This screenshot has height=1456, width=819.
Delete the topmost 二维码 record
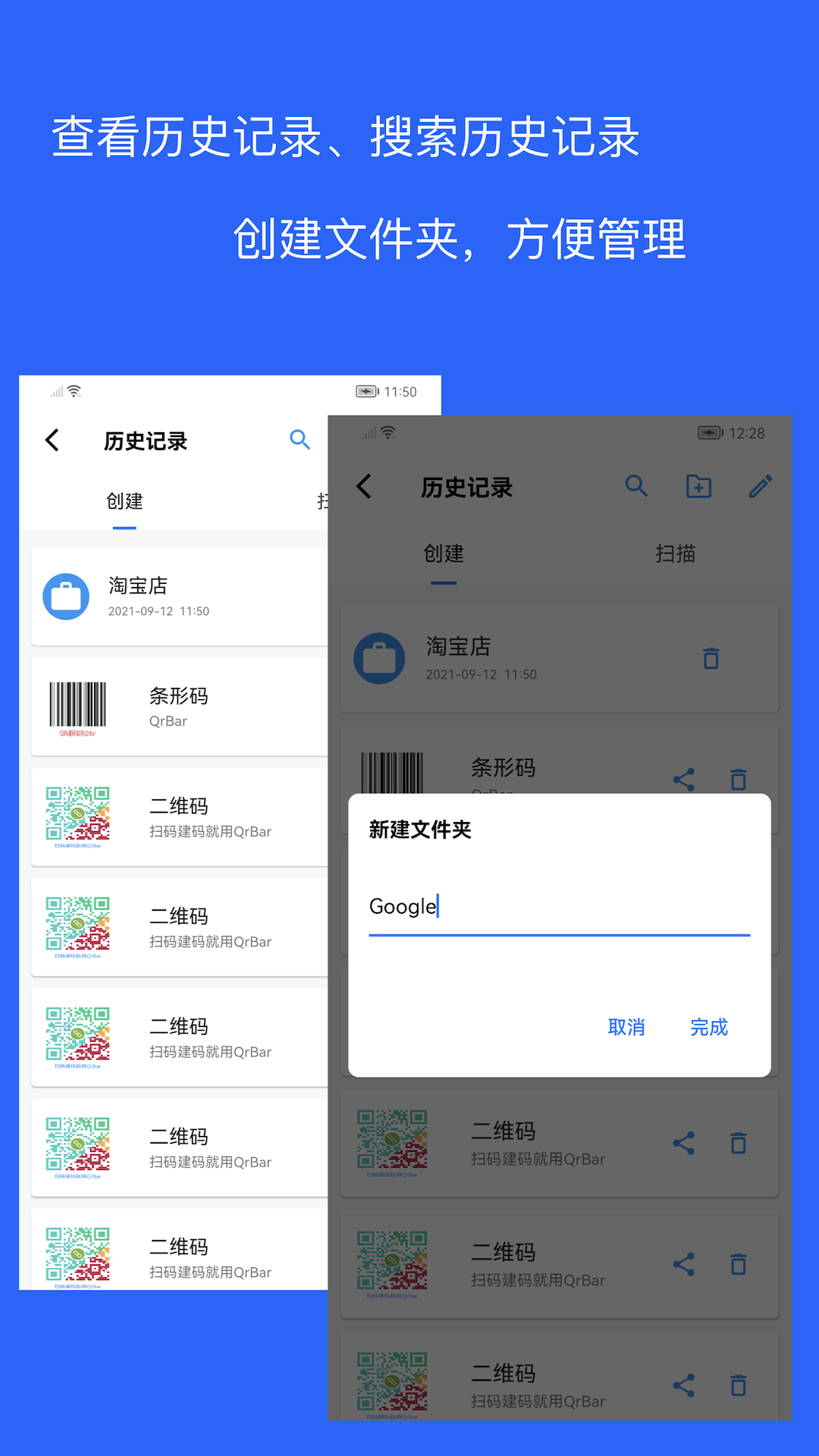pos(738,1143)
